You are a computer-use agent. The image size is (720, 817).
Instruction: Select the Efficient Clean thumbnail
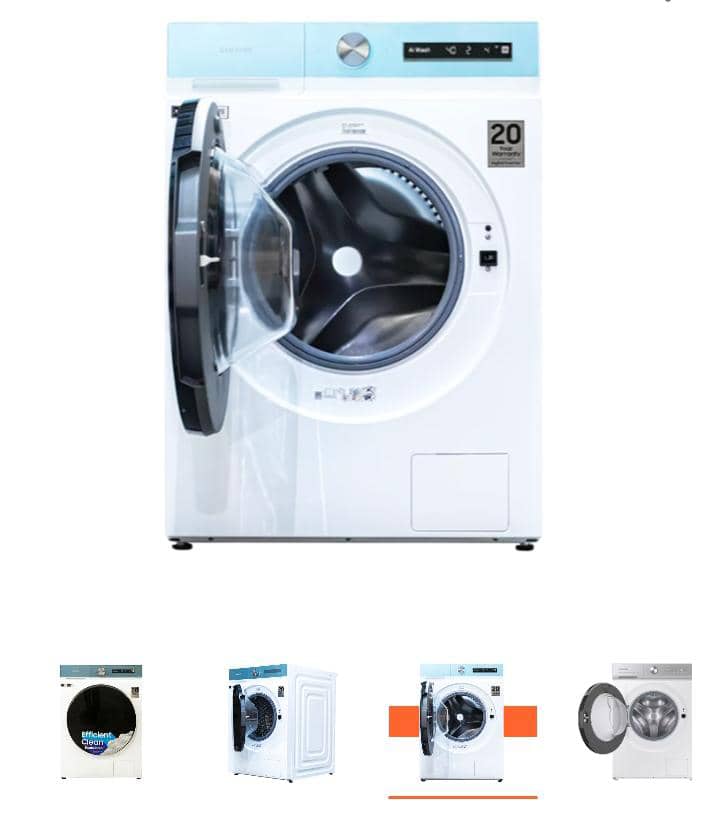pos(100,721)
